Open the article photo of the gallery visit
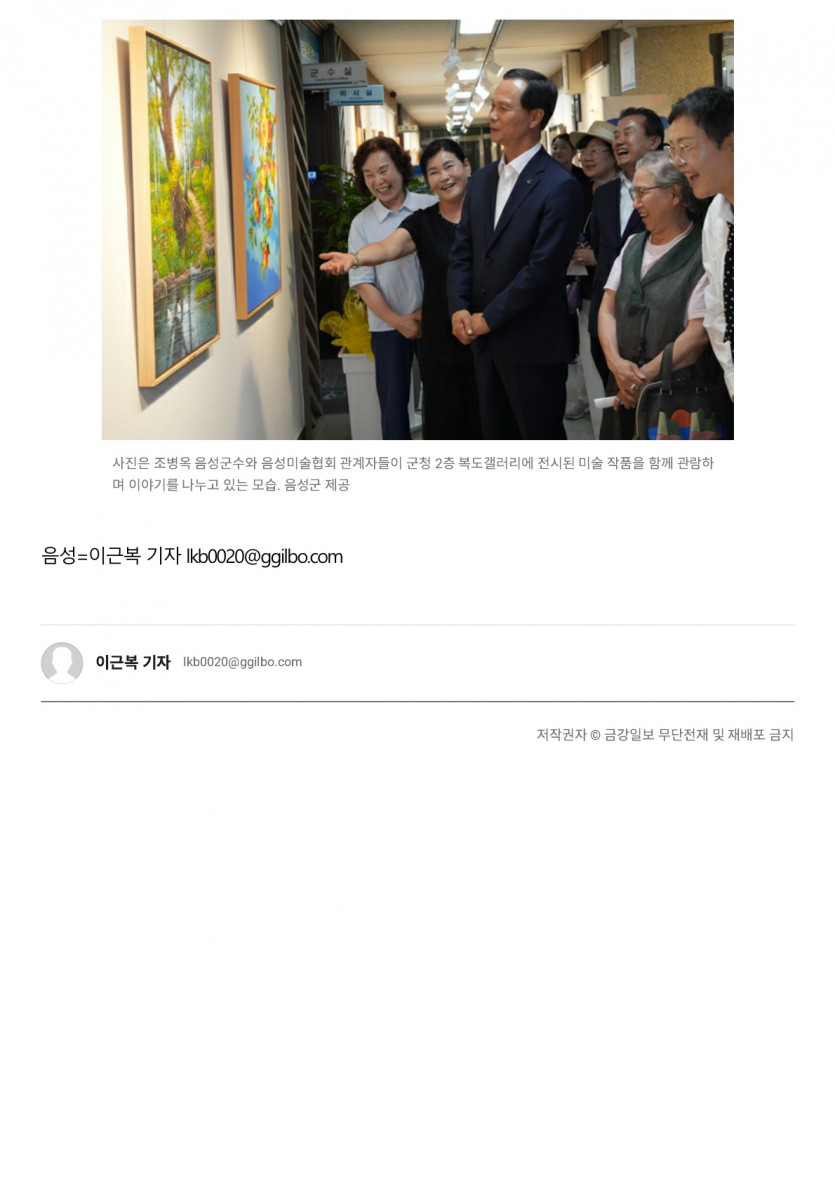This screenshot has height=1182, width=835. 418,230
